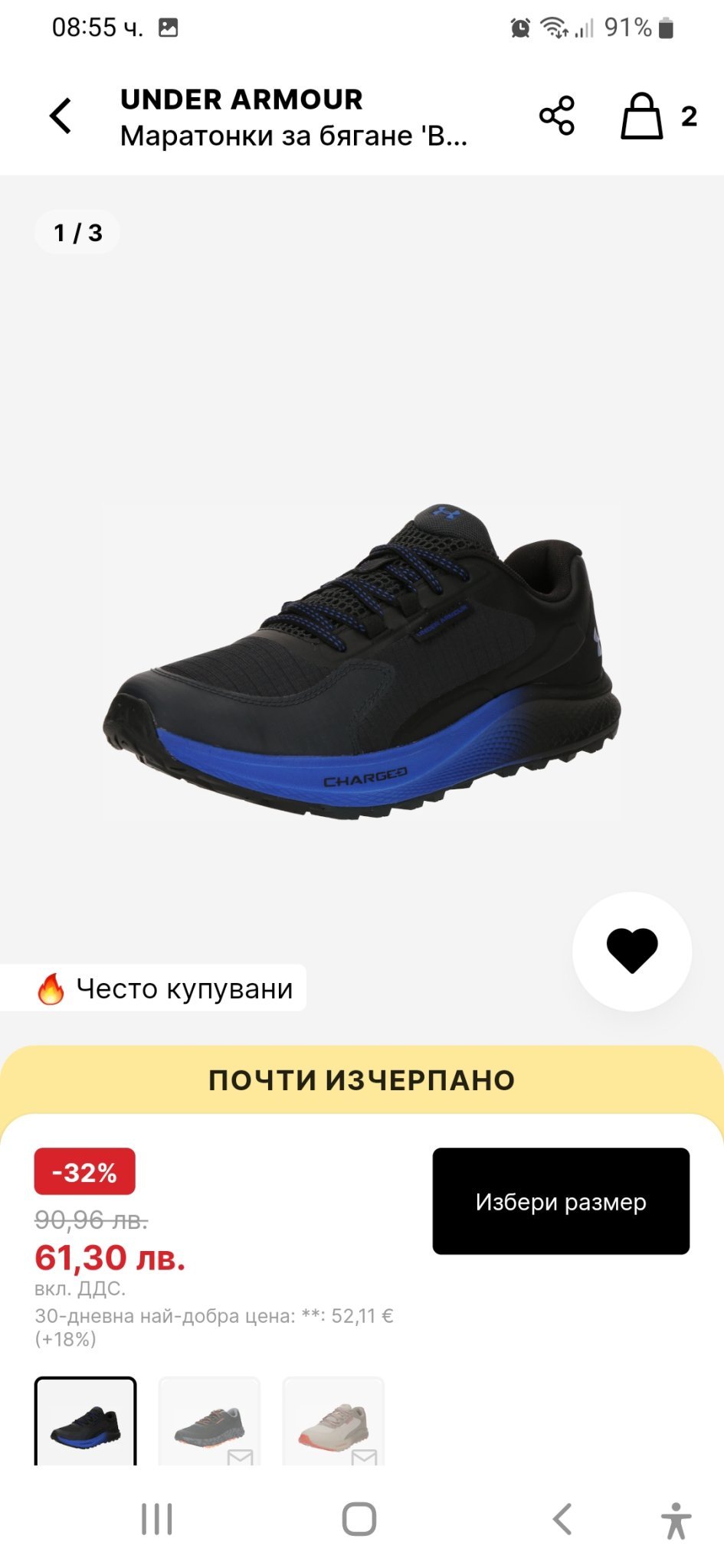The height and width of the screenshot is (1568, 724).
Task: Open the main black-blue shoe photo
Action: (362, 662)
